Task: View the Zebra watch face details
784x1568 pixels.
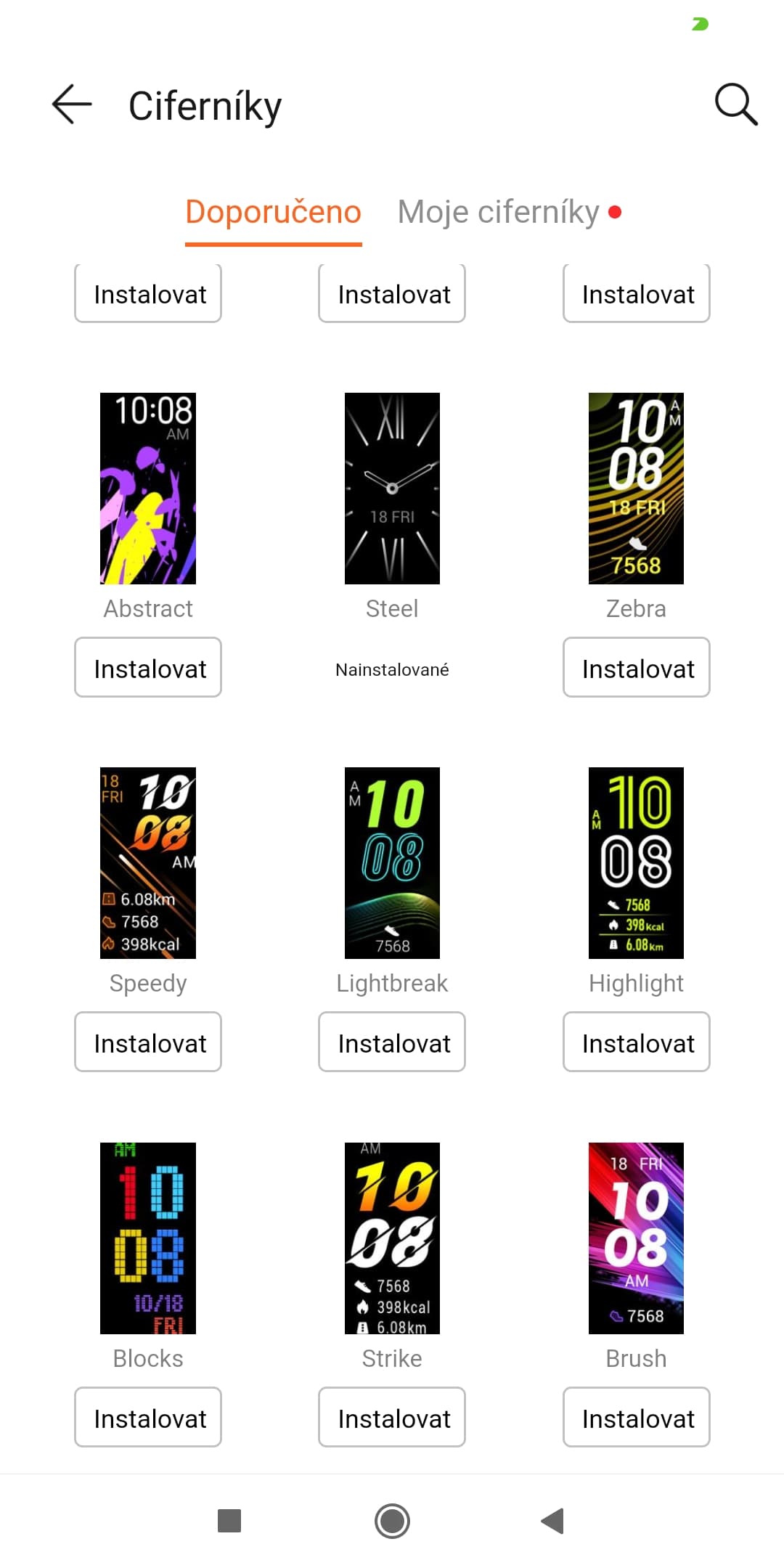Action: 637,488
